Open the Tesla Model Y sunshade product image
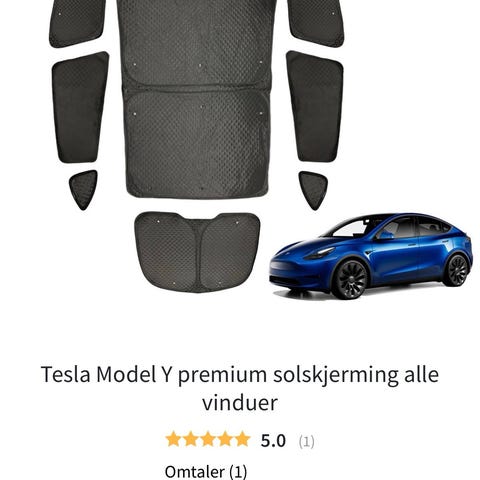This screenshot has height=480, width=480. (240, 150)
